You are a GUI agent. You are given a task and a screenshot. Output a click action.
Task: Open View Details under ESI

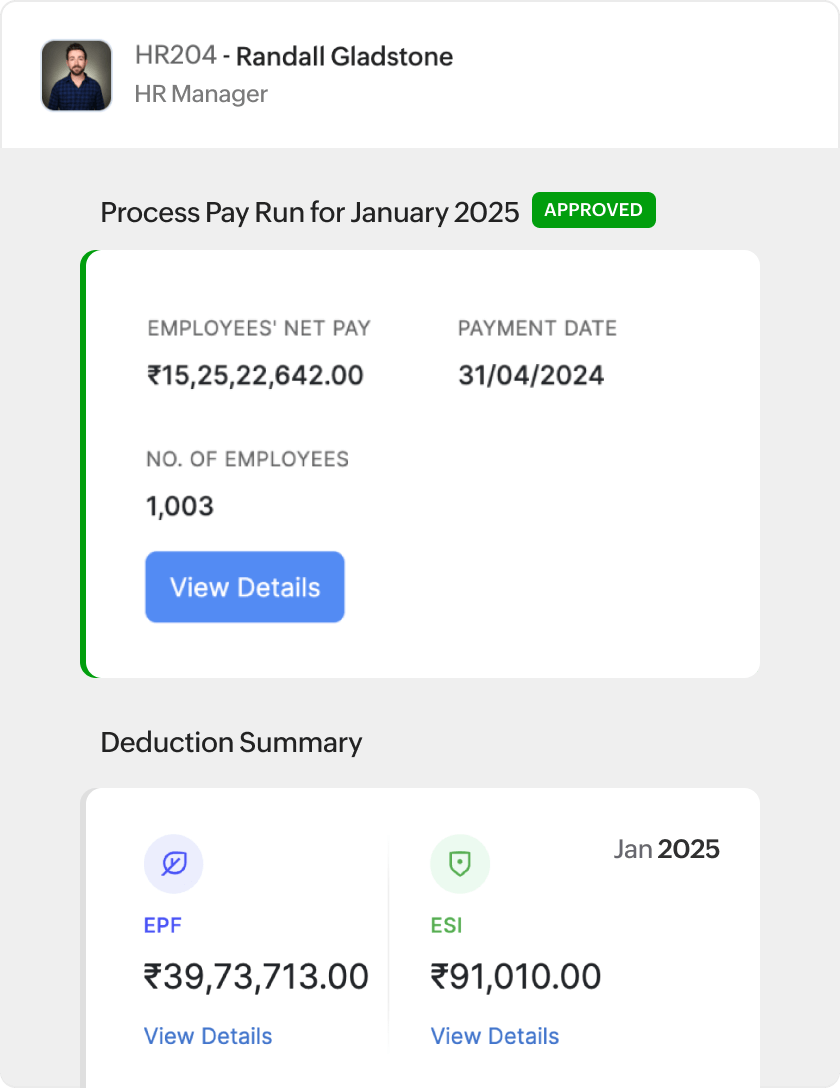(x=494, y=1036)
